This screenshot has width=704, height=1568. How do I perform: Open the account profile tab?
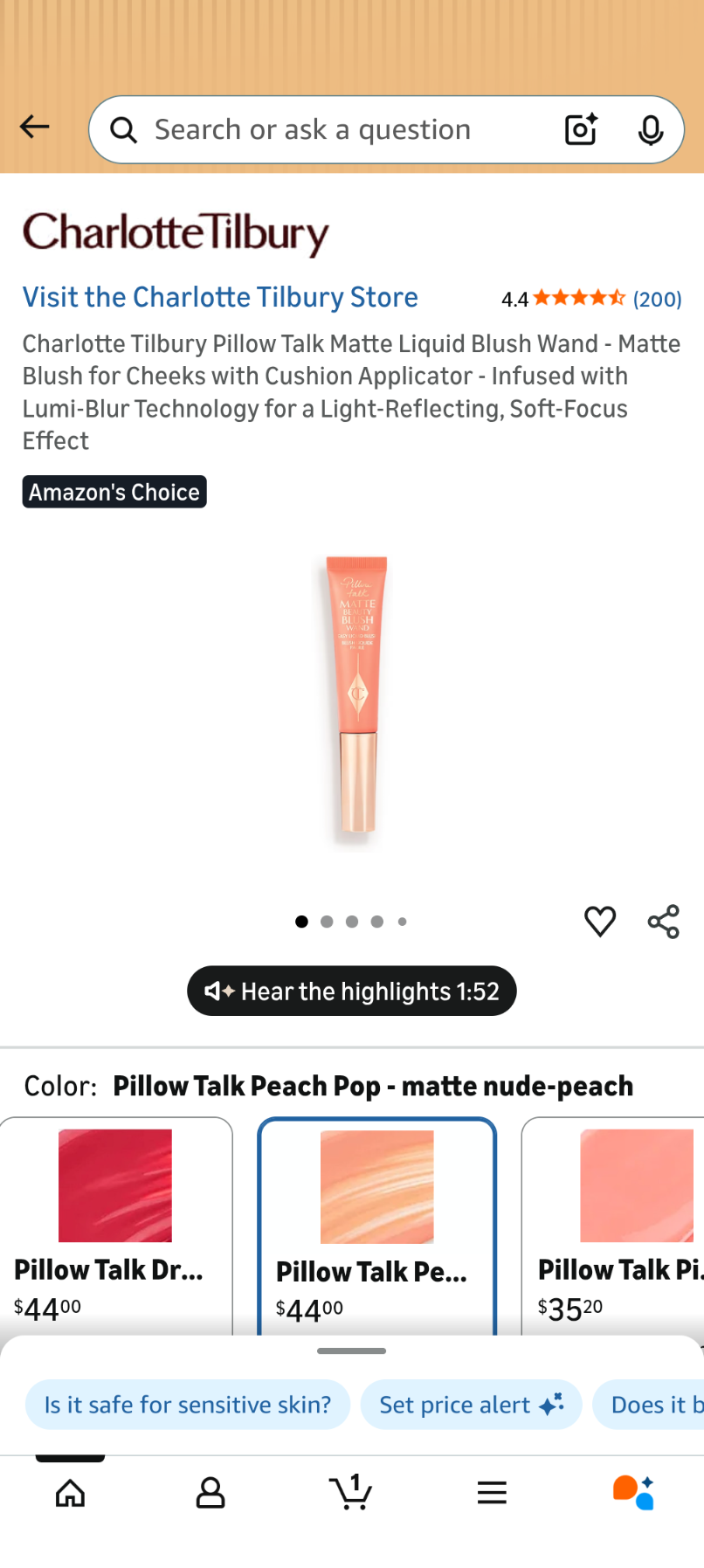[211, 1493]
